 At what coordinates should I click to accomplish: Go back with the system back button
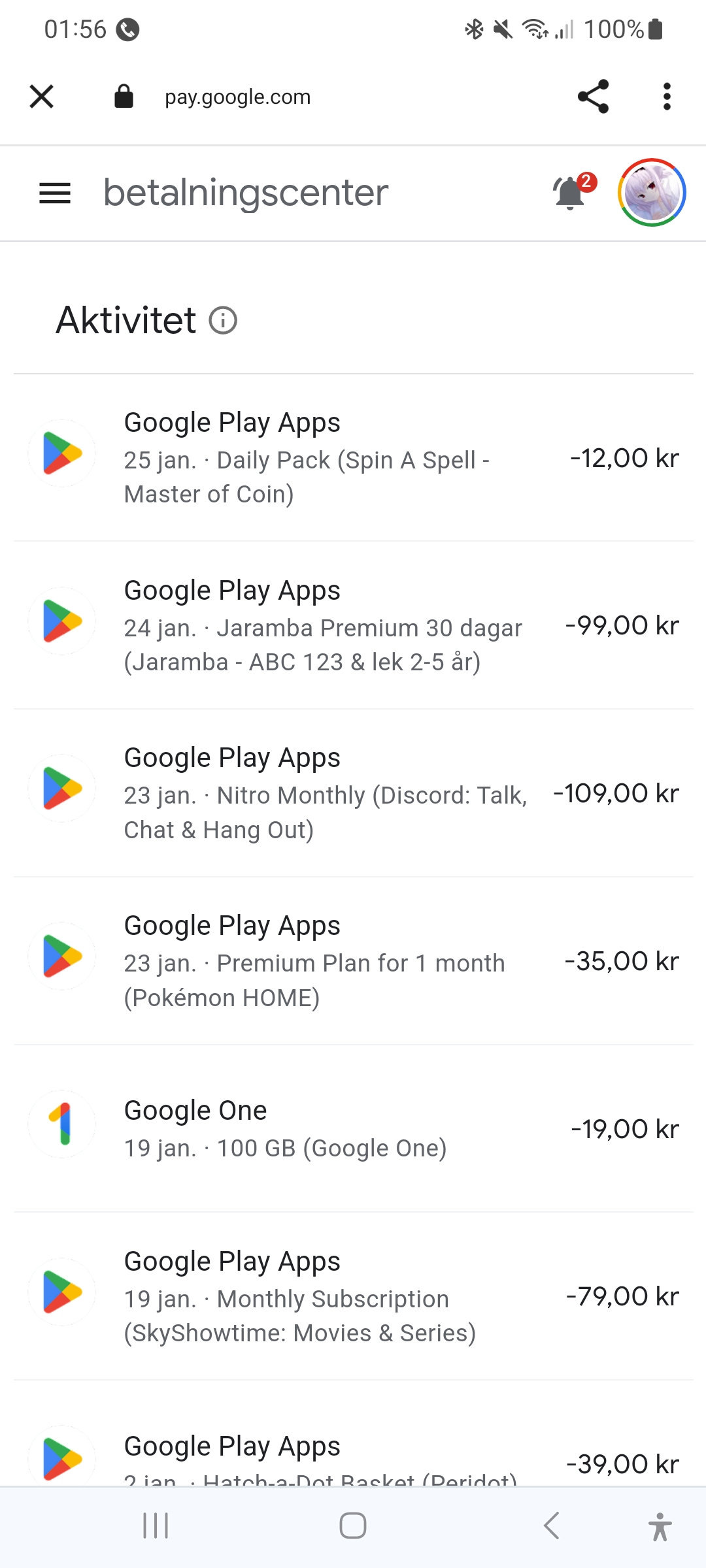(x=551, y=1526)
